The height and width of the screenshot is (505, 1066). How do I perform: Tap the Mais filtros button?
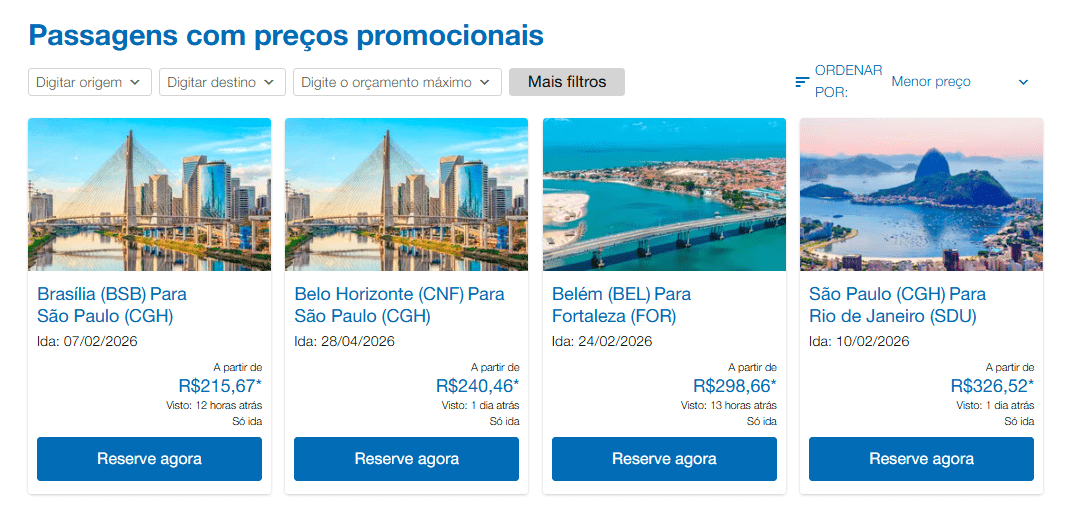click(567, 82)
